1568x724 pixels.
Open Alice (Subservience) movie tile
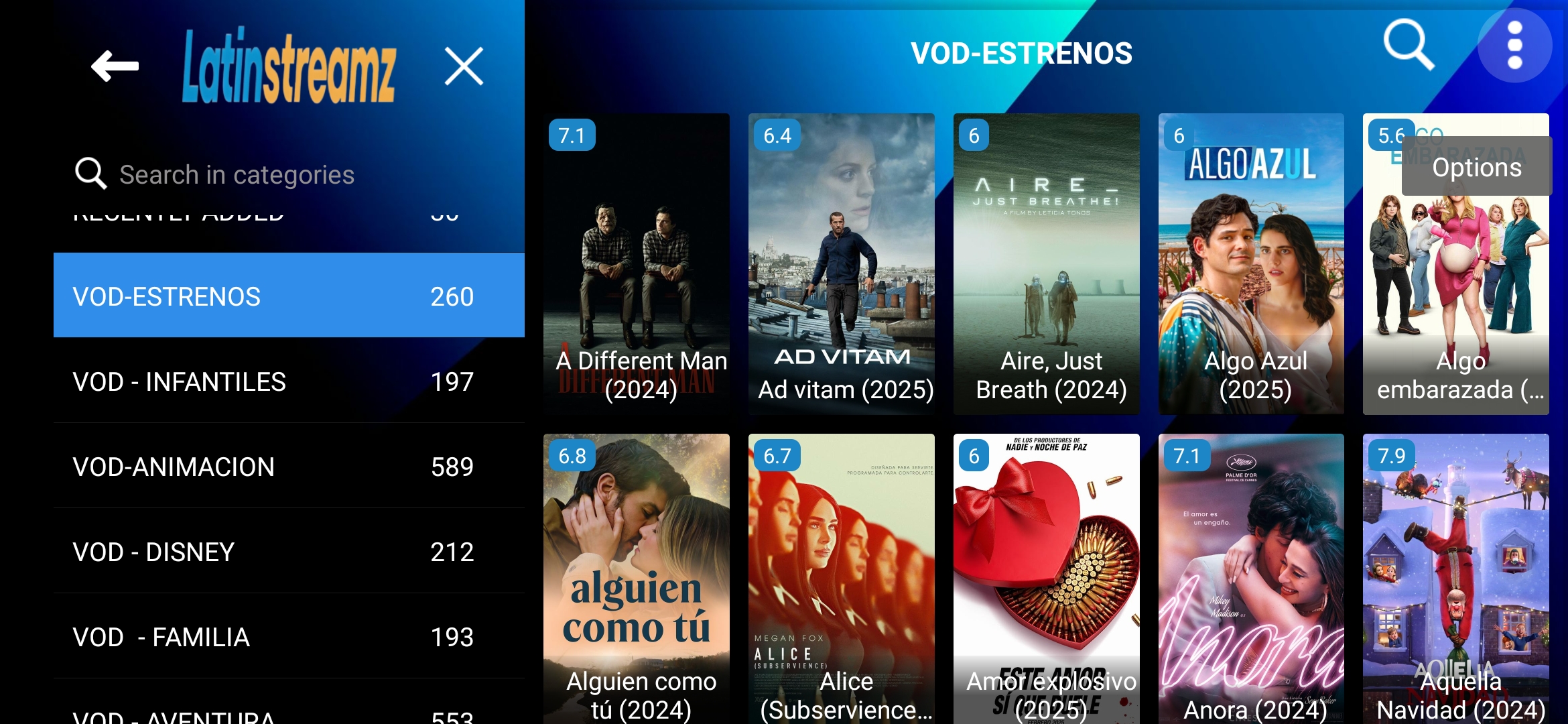(x=841, y=578)
